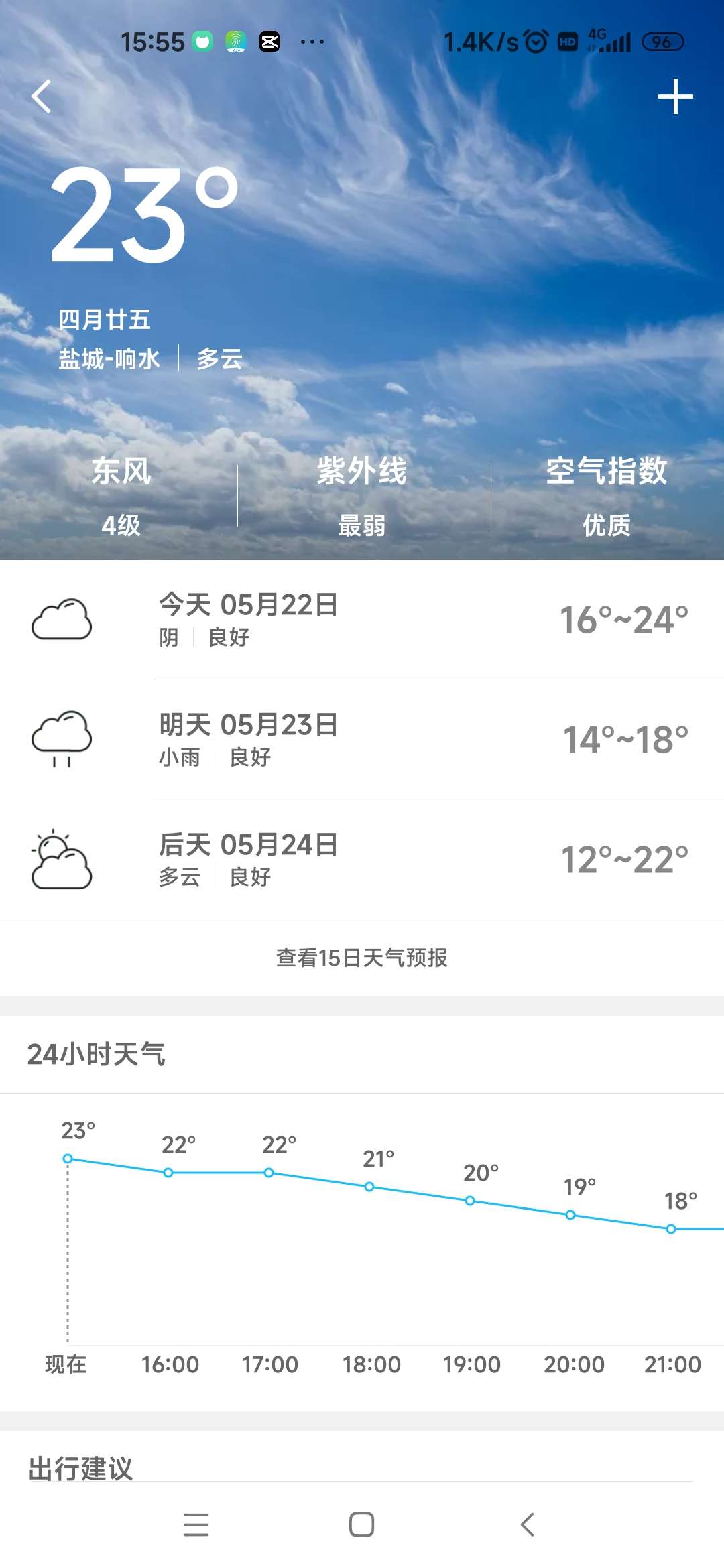
Task: Open the 后天 05月24日 forecast row
Action: click(362, 859)
